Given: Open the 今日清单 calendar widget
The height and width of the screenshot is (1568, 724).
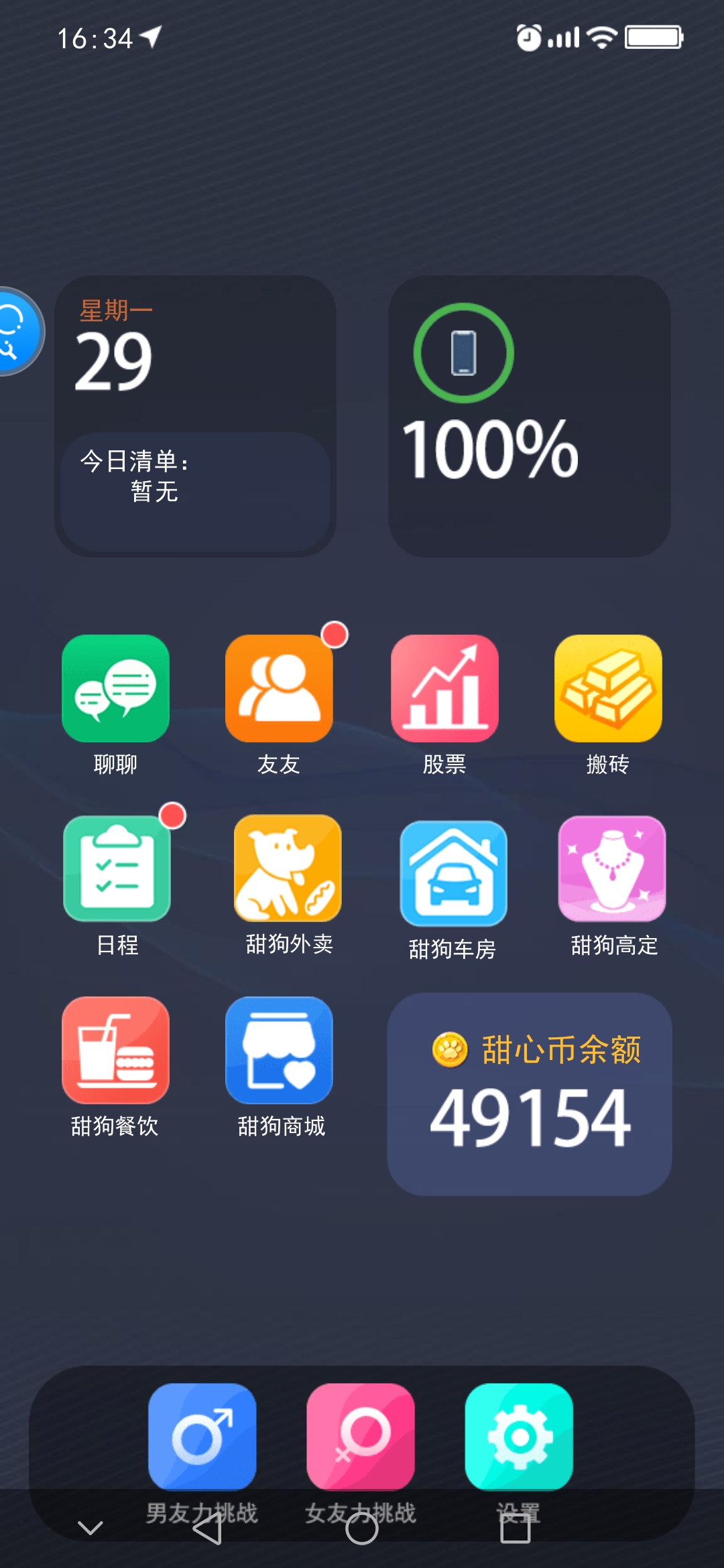Looking at the screenshot, I should click(x=195, y=416).
